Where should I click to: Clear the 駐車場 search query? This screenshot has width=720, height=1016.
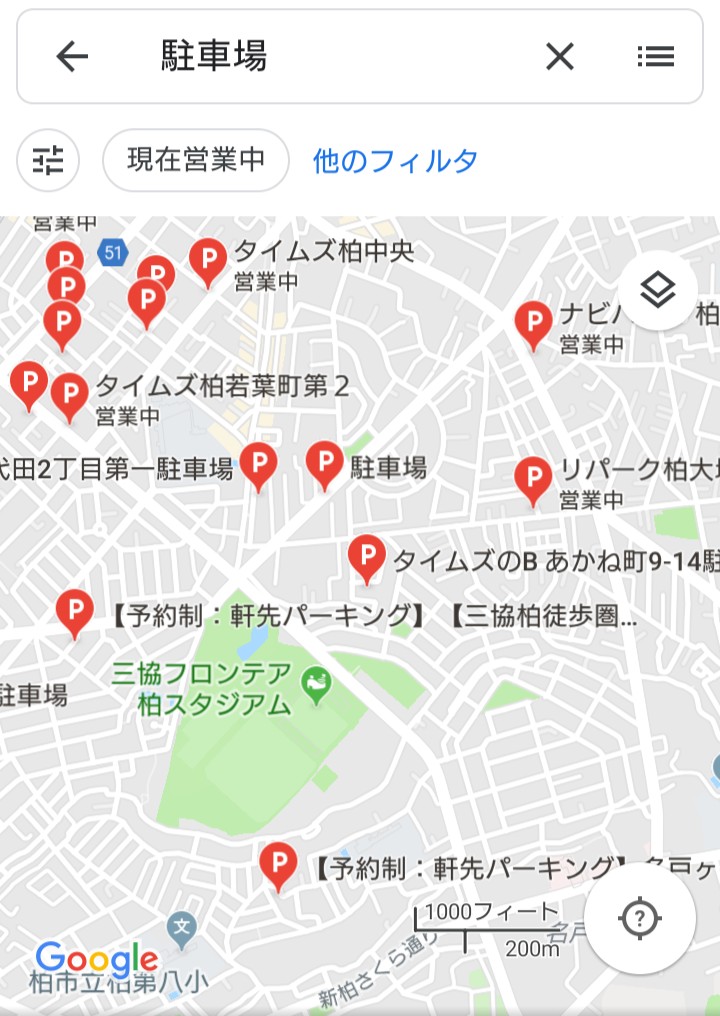560,57
